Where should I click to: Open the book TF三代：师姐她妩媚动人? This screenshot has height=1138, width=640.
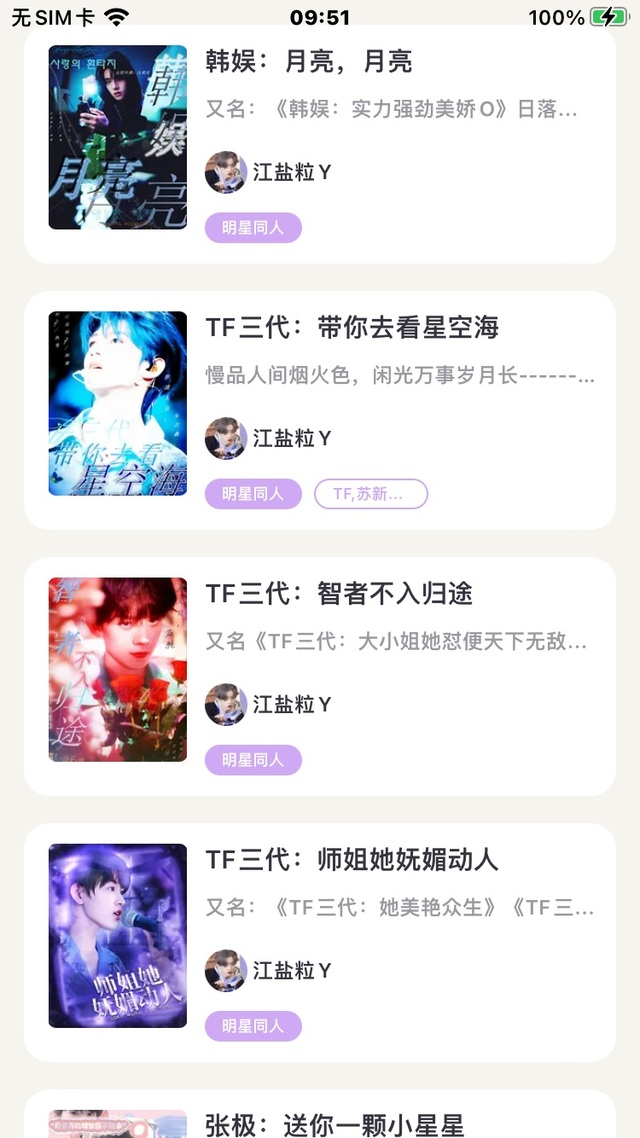click(352, 860)
